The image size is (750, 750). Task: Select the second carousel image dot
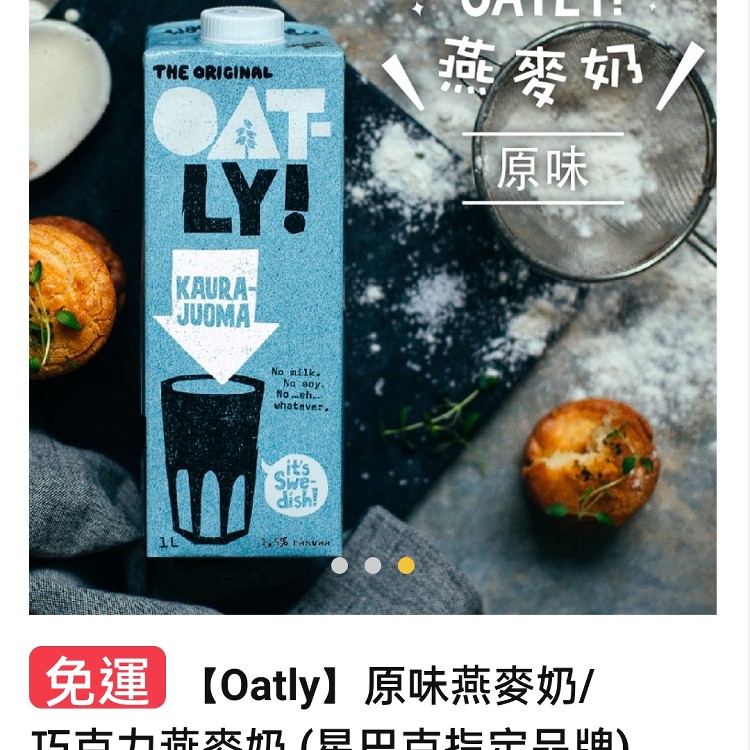[373, 565]
